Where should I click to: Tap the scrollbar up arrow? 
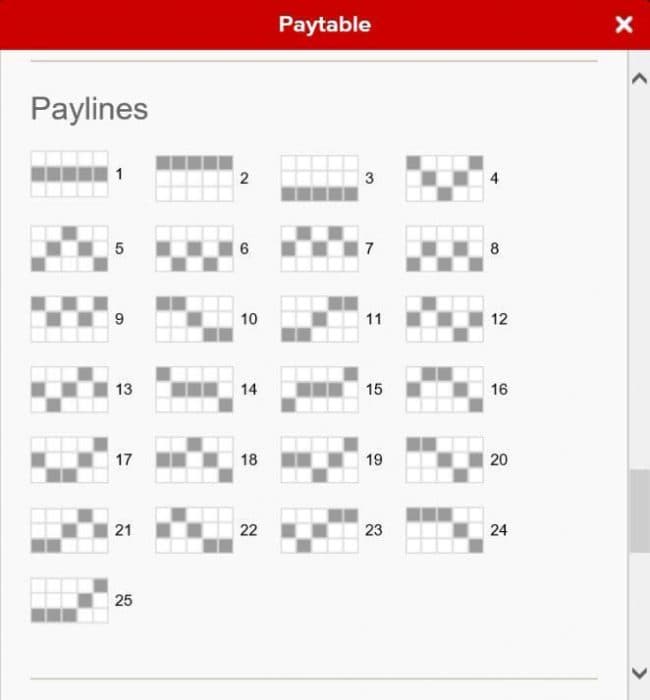[639, 79]
